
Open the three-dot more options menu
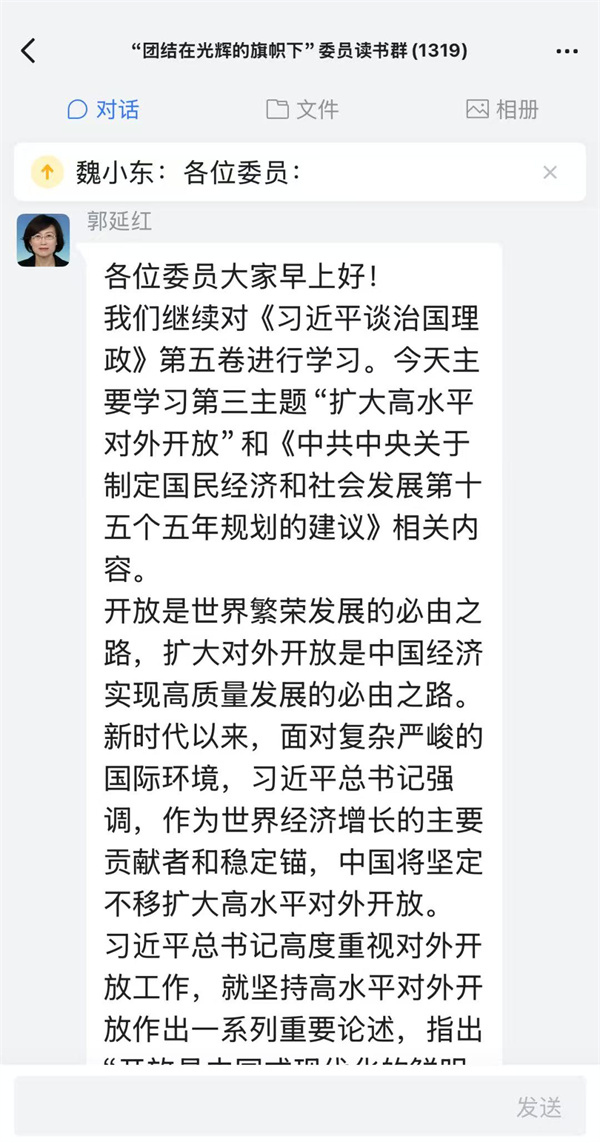pos(566,51)
